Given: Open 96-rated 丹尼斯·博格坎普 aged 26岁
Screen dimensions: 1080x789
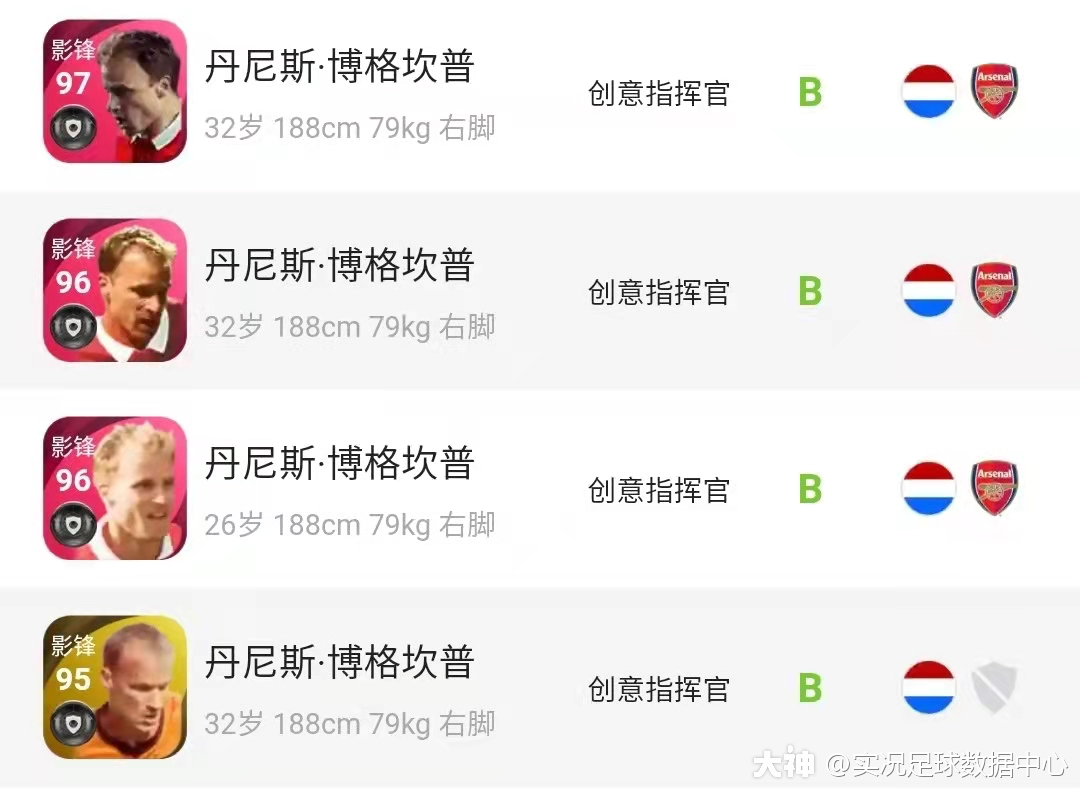Looking at the screenshot, I should [x=340, y=489].
